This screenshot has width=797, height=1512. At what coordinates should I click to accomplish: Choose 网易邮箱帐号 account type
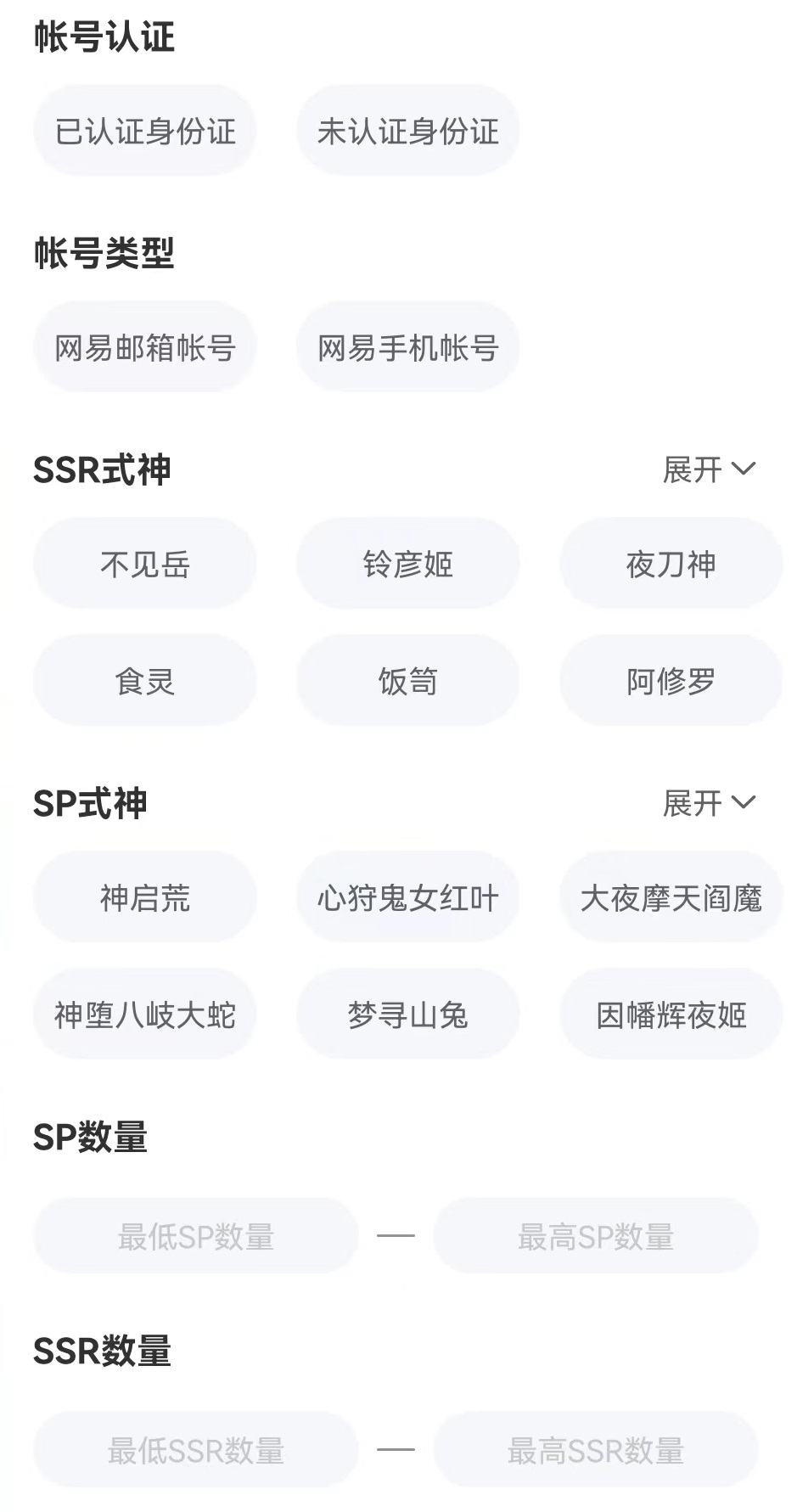[x=144, y=347]
